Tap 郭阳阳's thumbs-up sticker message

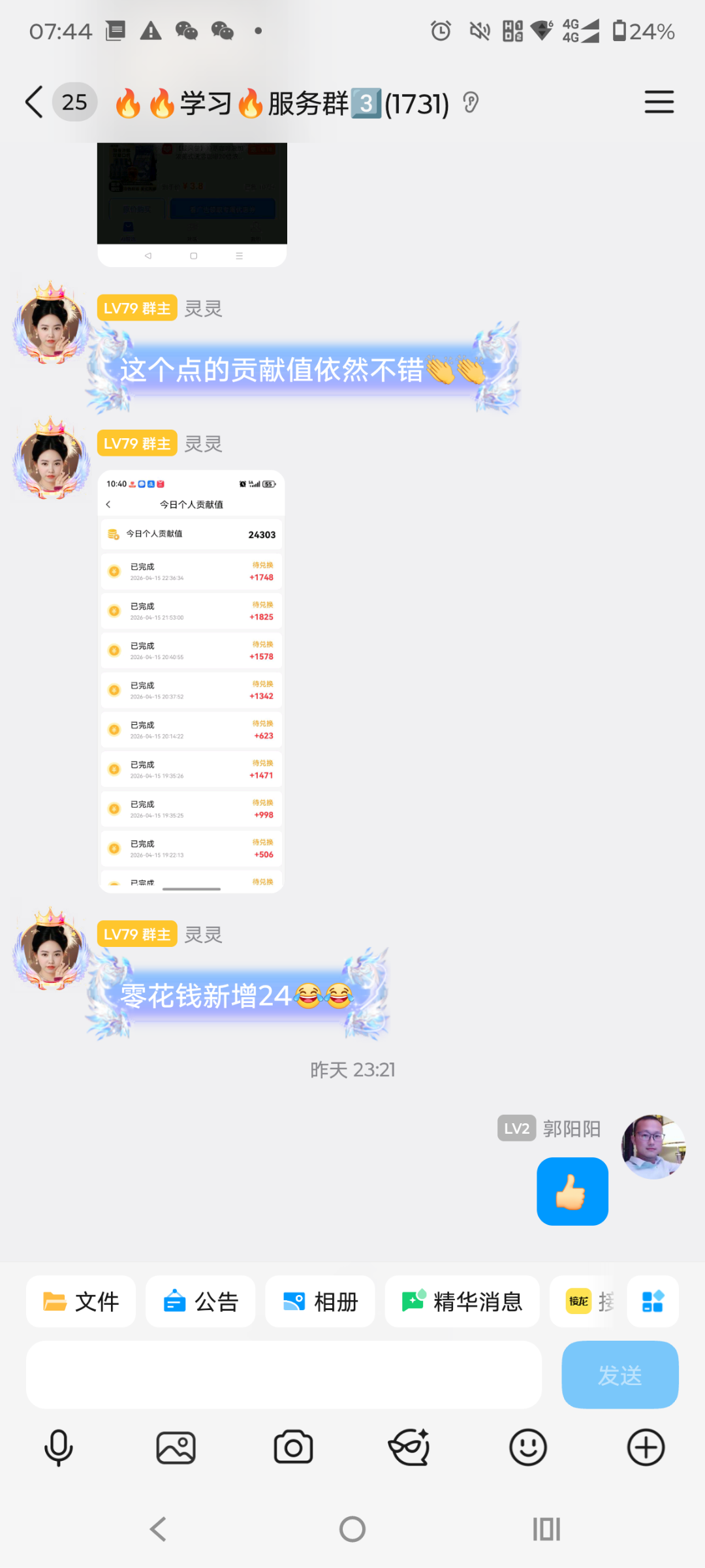pyautogui.click(x=572, y=1191)
